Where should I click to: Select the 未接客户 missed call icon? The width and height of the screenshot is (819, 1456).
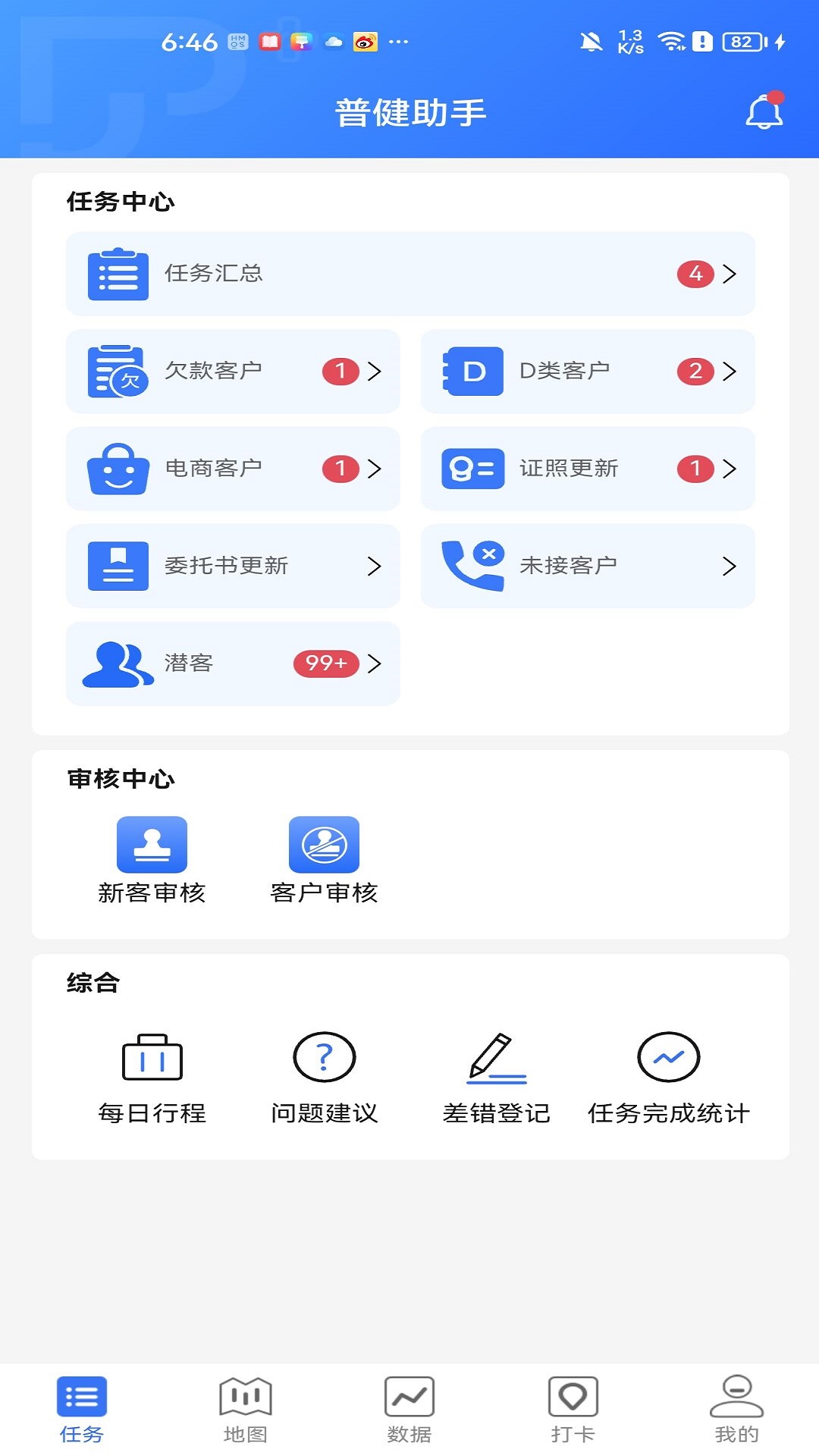click(x=472, y=566)
